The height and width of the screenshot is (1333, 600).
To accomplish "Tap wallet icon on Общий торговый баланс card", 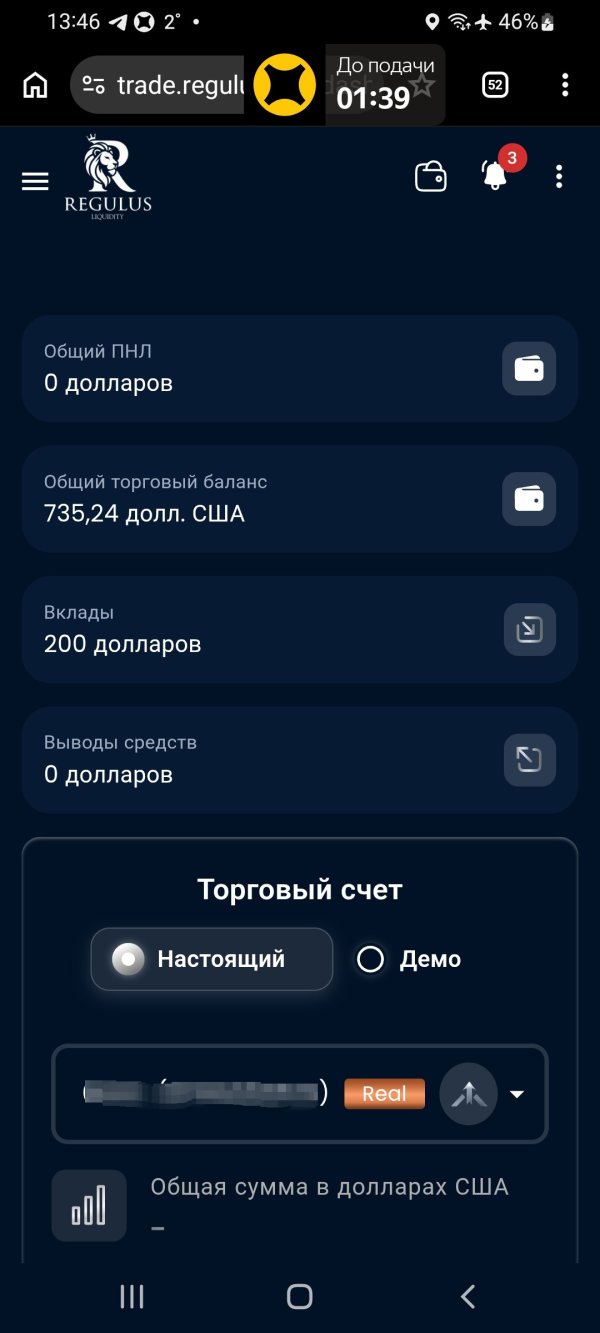I will tap(529, 499).
